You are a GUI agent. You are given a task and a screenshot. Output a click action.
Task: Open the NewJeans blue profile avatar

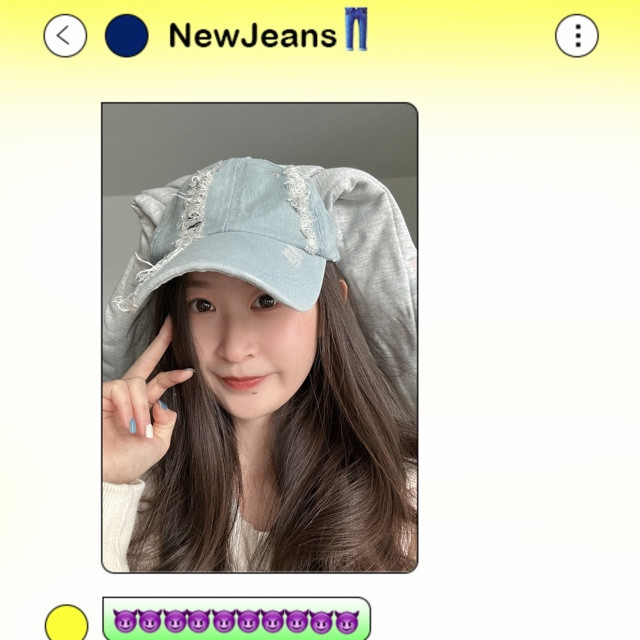(126, 36)
